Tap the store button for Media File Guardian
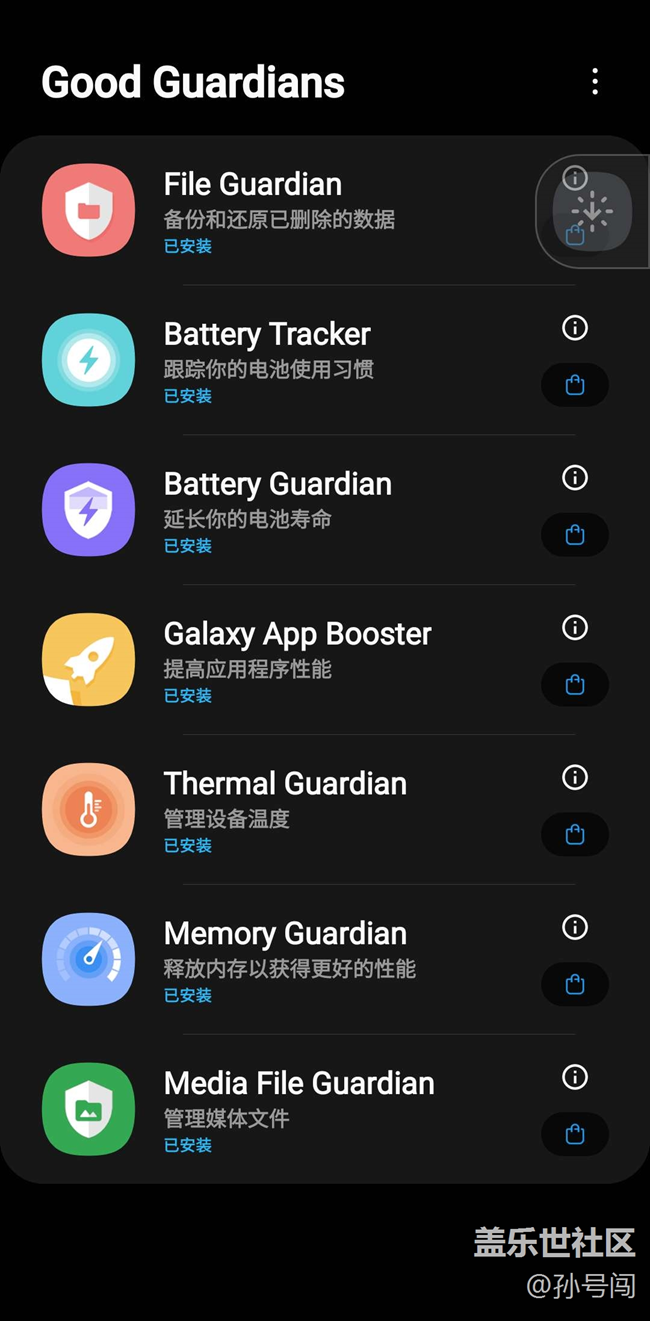 pos(575,1135)
